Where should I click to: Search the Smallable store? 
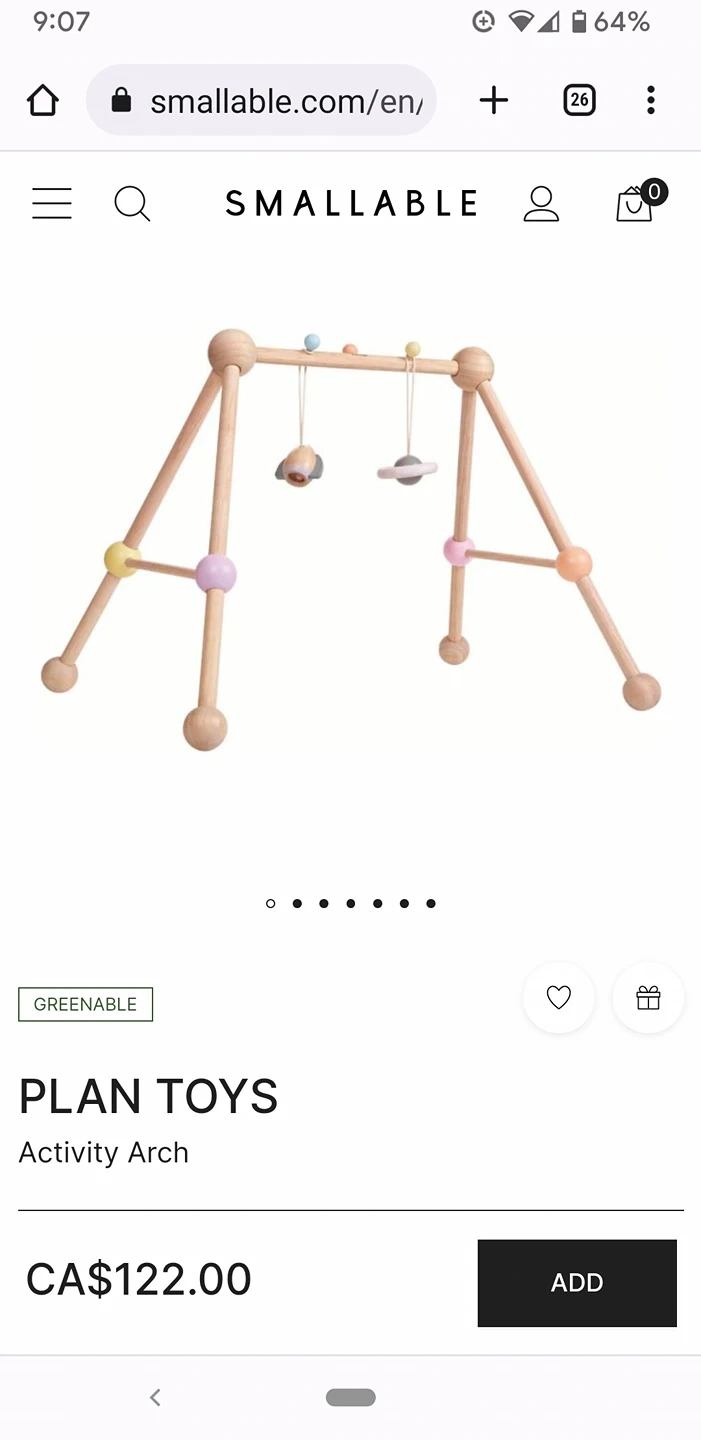coord(132,203)
